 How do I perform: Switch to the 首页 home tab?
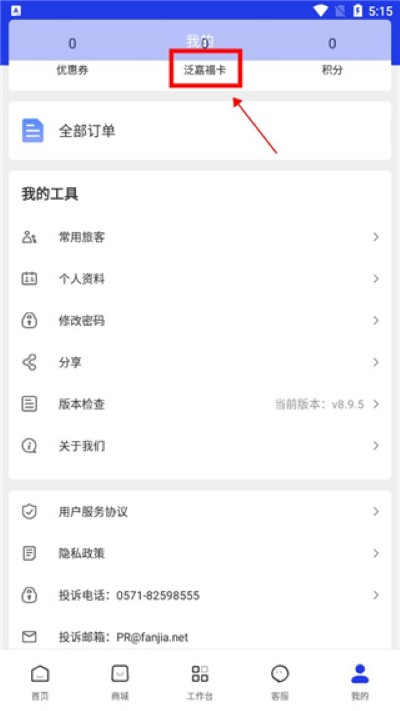[x=40, y=682]
